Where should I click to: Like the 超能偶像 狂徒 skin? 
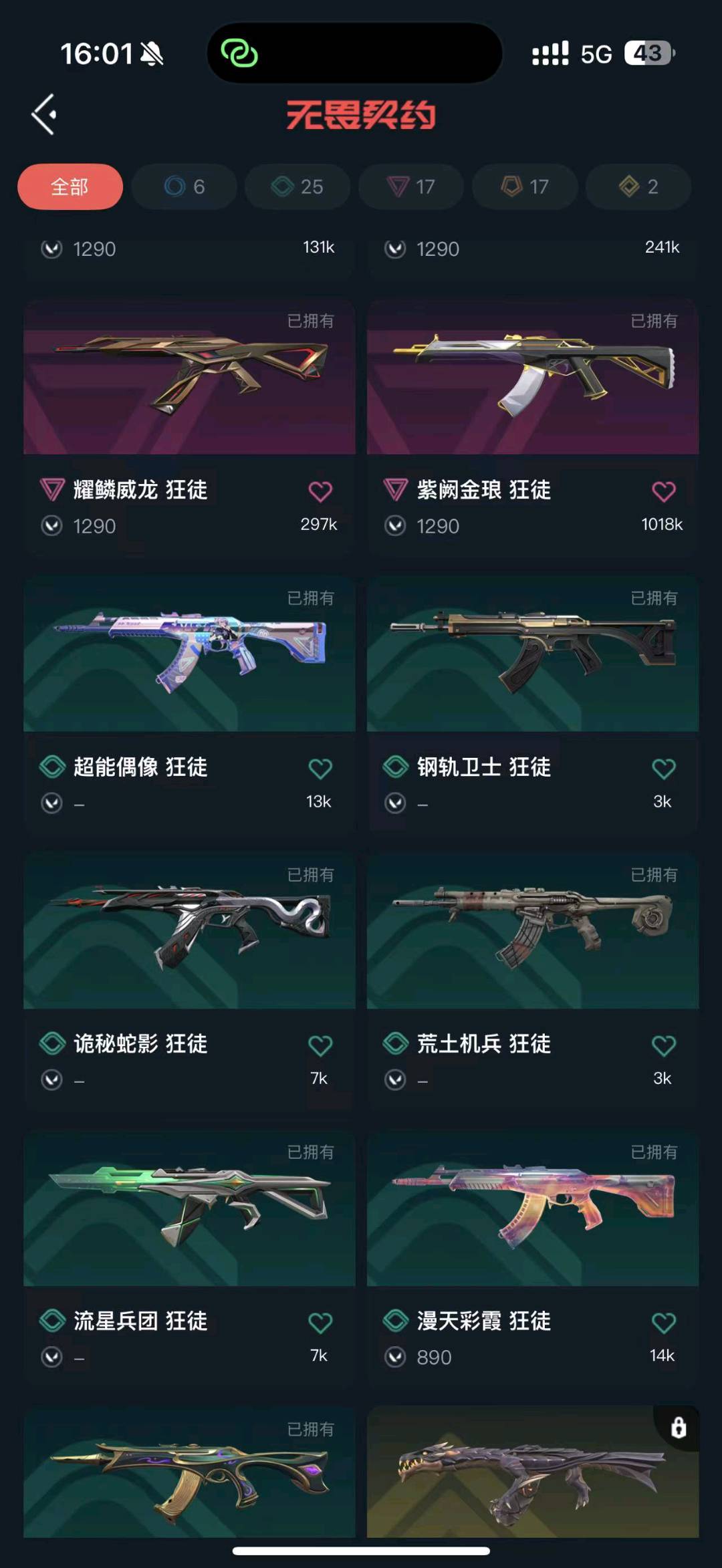tap(320, 769)
